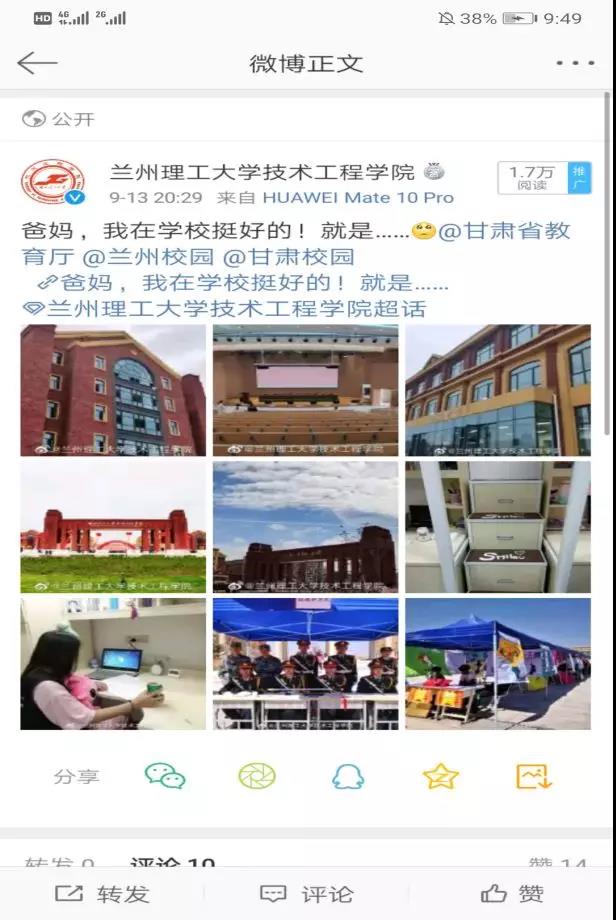Viewport: 616px width, 920px height.
Task: View the red building with arched window photo
Action: [113, 390]
